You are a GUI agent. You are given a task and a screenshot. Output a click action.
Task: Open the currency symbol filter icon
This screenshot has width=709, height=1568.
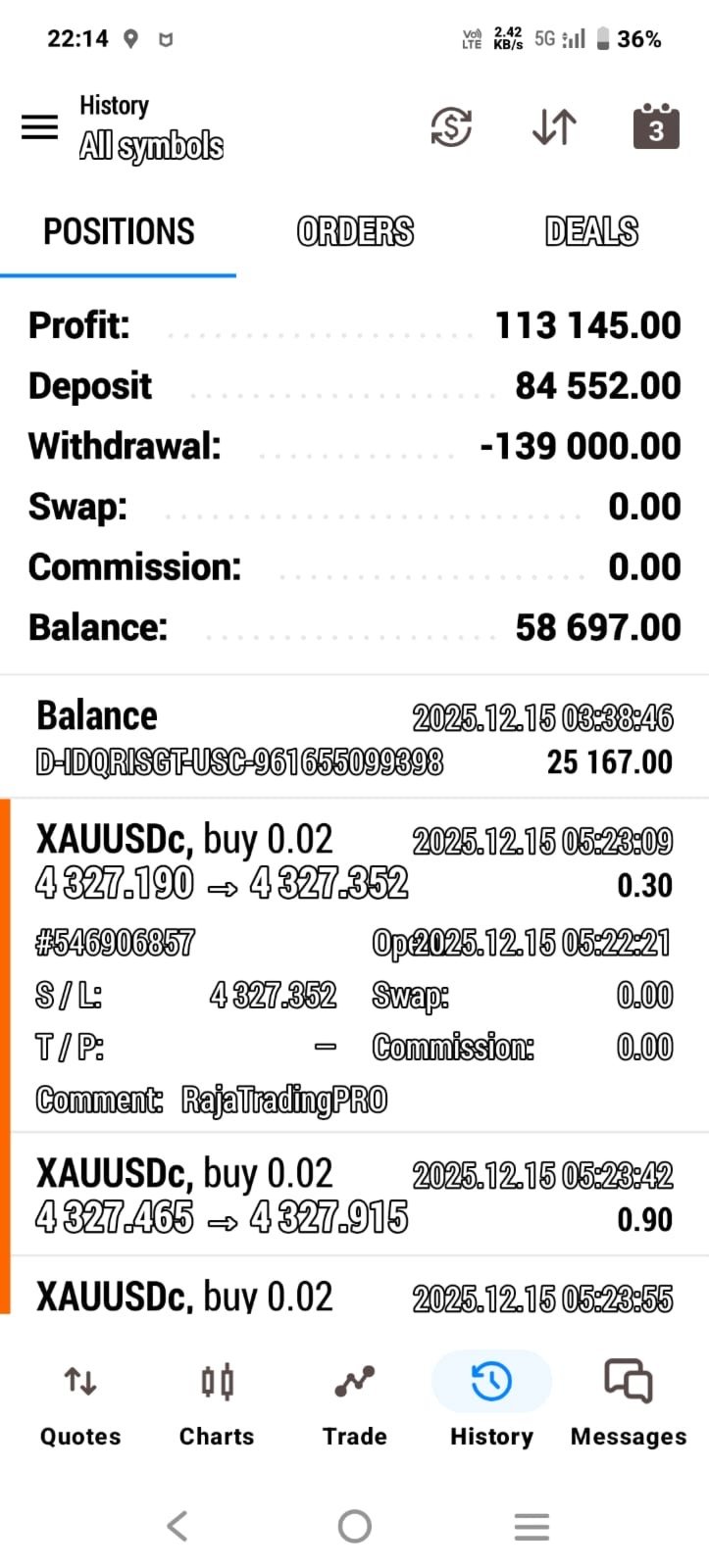[451, 127]
